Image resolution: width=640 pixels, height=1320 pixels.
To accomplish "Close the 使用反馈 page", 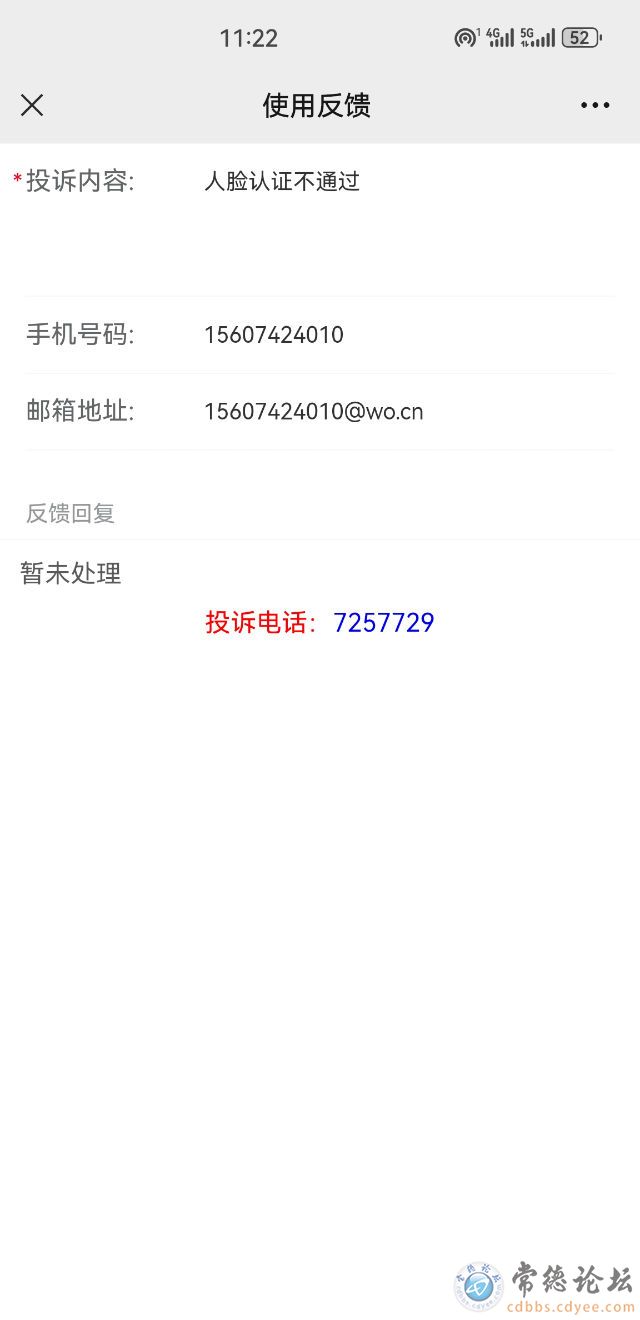I will coord(32,105).
